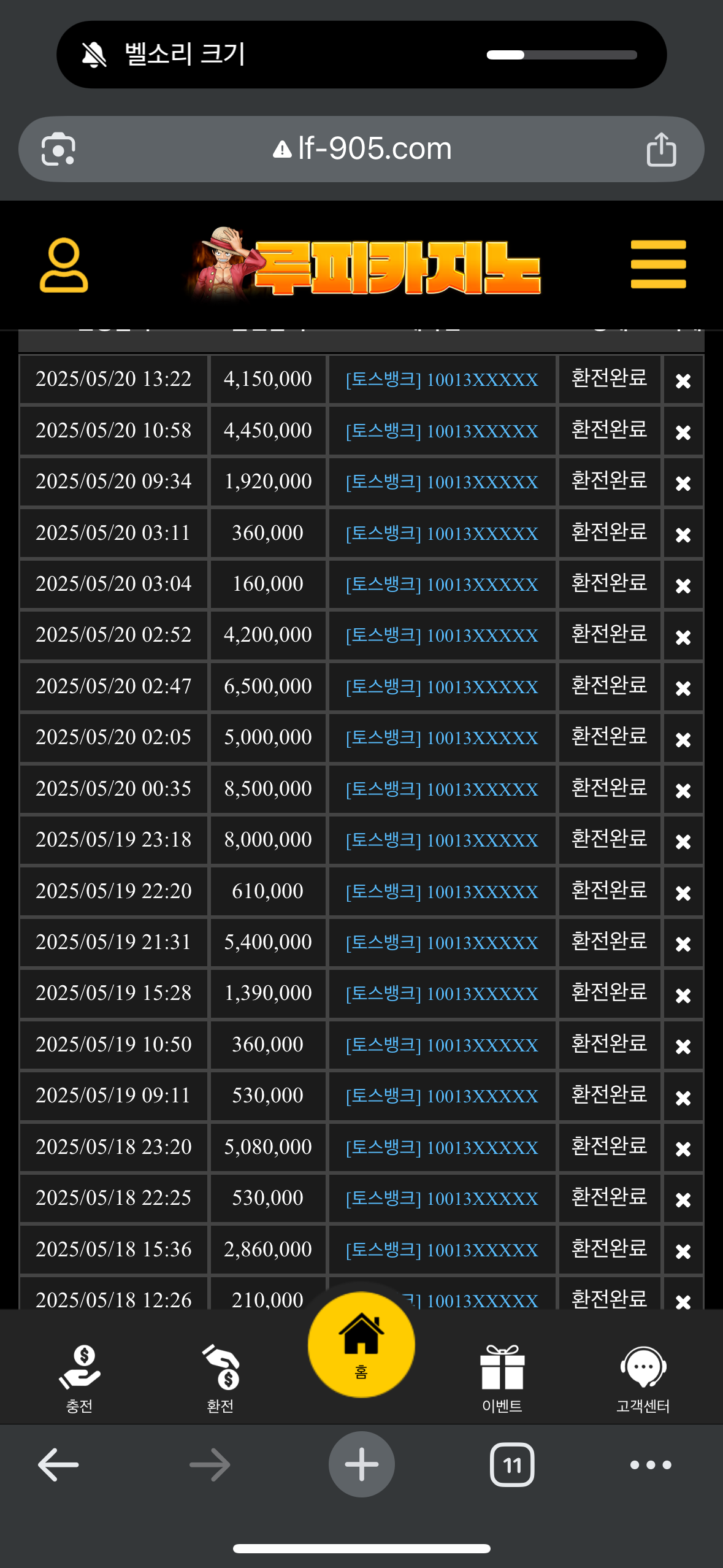The image size is (723, 1568).
Task: Adjust the 벨소리 크기 volume slider
Action: [x=561, y=55]
